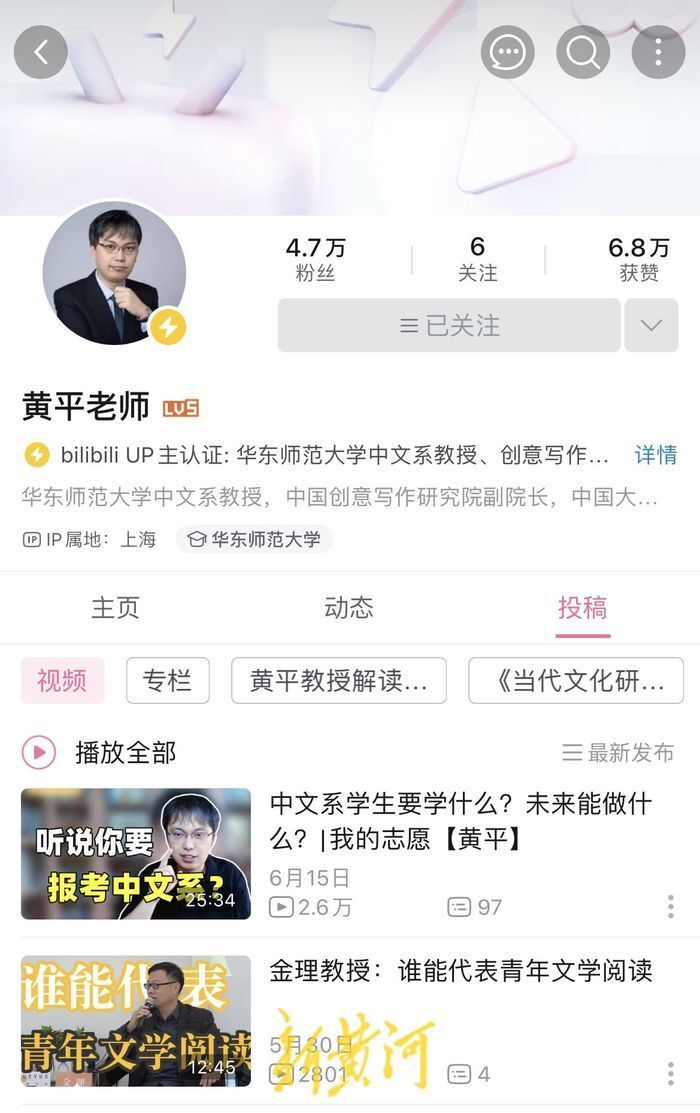700x1113 pixels.
Task: View the 4.7万 粉丝 followers list
Action: click(315, 259)
